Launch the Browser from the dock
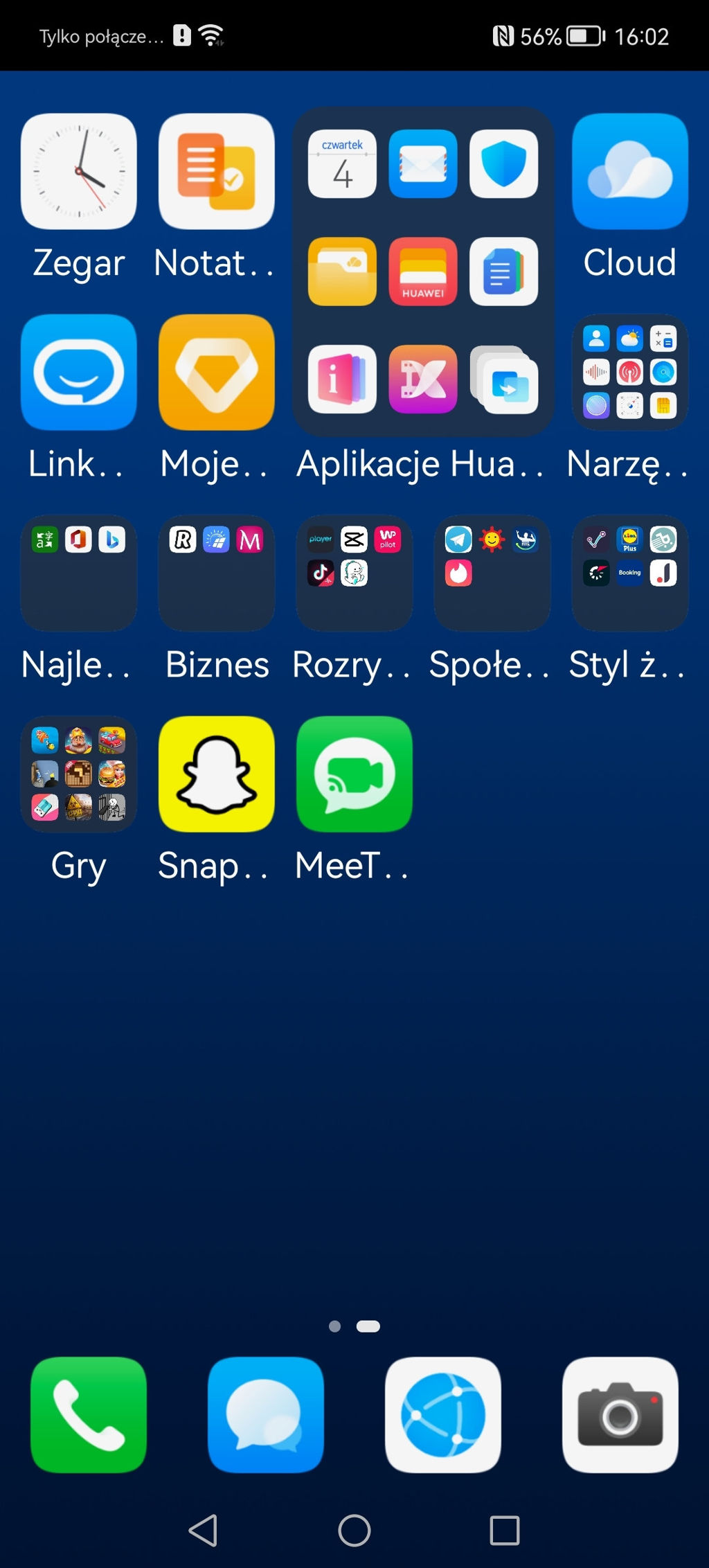The image size is (709, 1568). [x=443, y=1415]
